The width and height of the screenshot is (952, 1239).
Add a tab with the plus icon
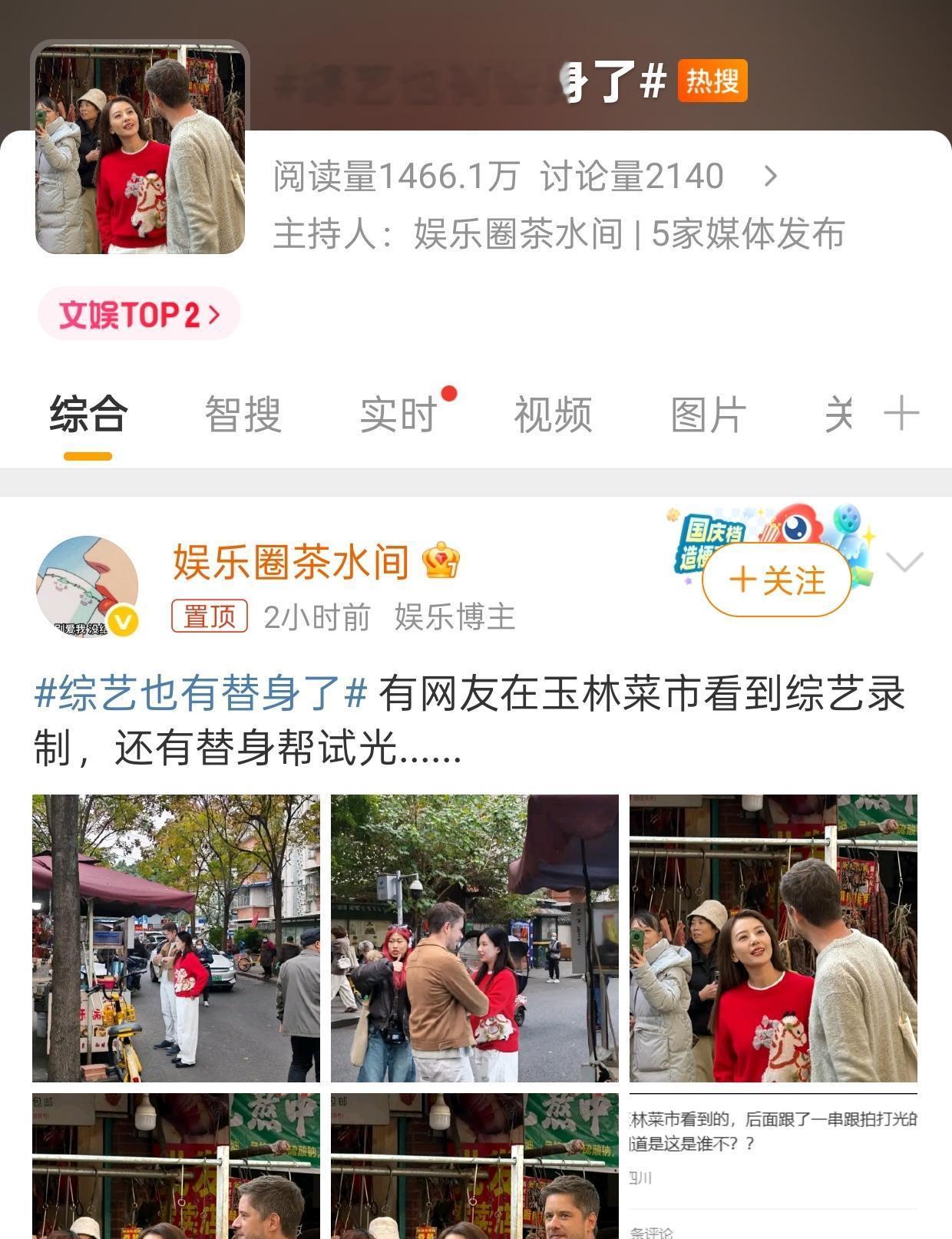[x=902, y=415]
